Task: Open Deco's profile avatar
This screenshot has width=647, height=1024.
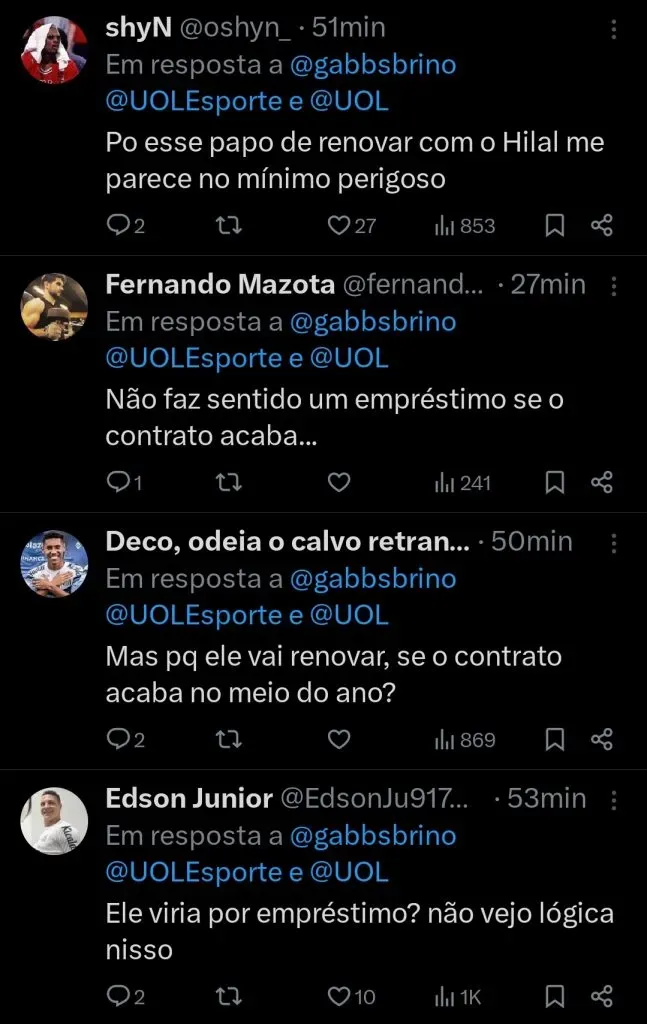Action: [x=55, y=564]
